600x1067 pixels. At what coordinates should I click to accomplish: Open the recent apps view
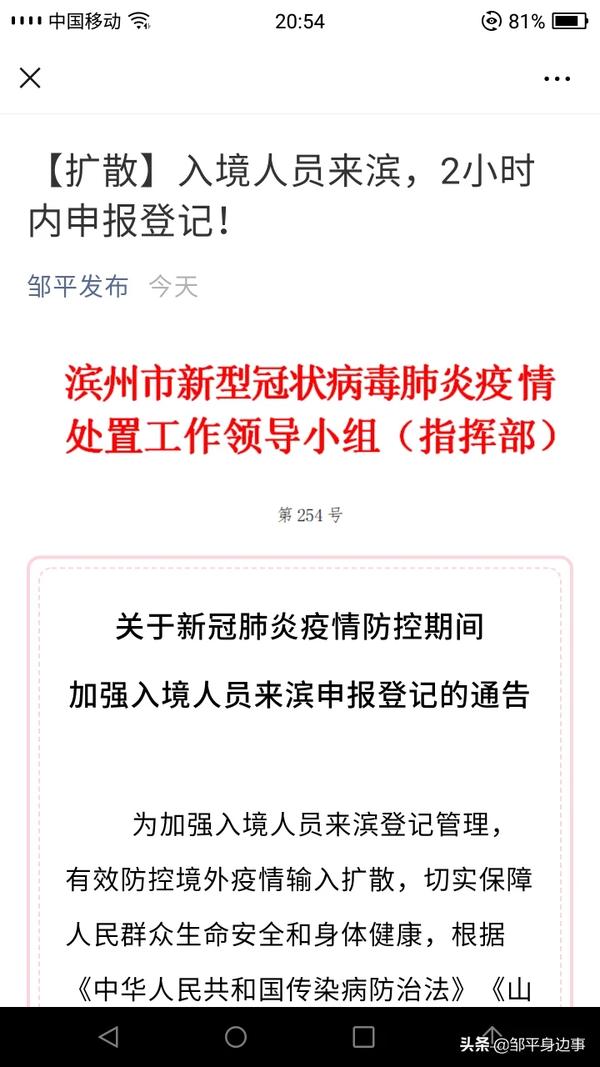(x=364, y=1037)
